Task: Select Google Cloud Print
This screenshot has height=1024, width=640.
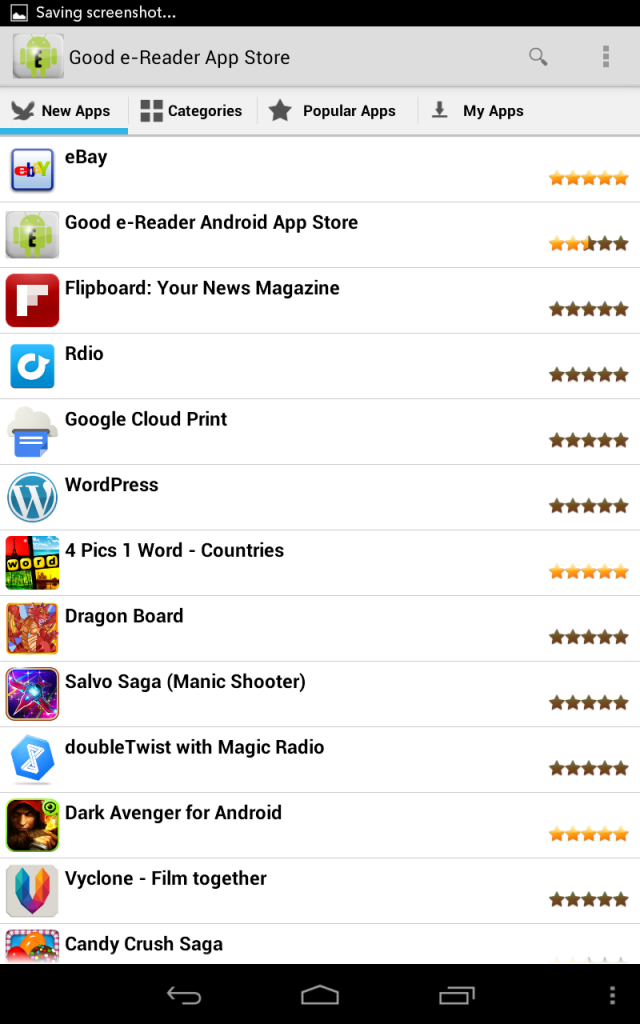Action: click(x=320, y=432)
